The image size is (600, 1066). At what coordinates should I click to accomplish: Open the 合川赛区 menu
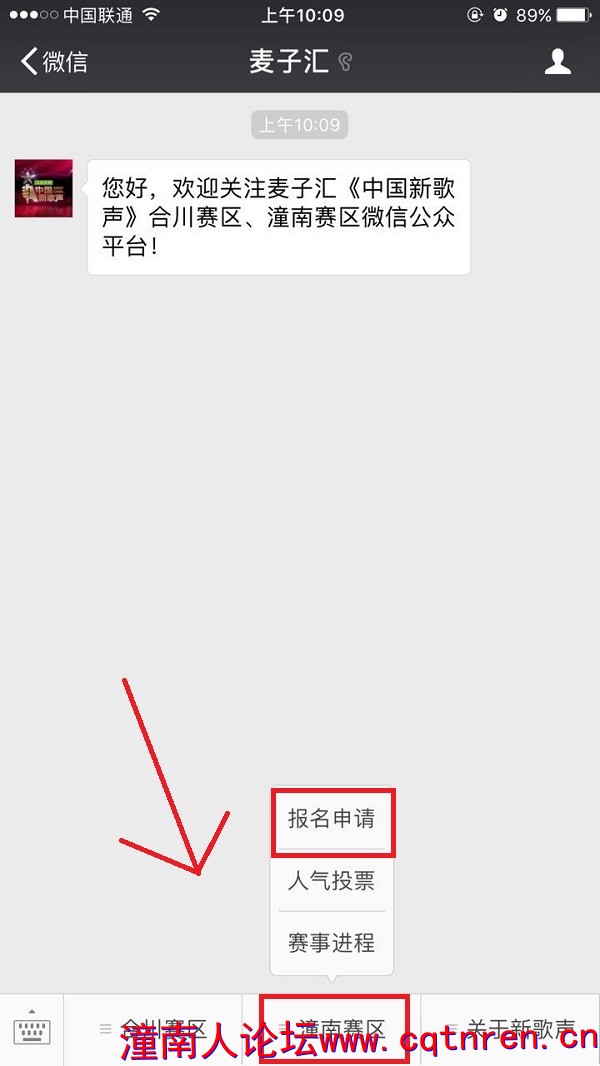[153, 1029]
